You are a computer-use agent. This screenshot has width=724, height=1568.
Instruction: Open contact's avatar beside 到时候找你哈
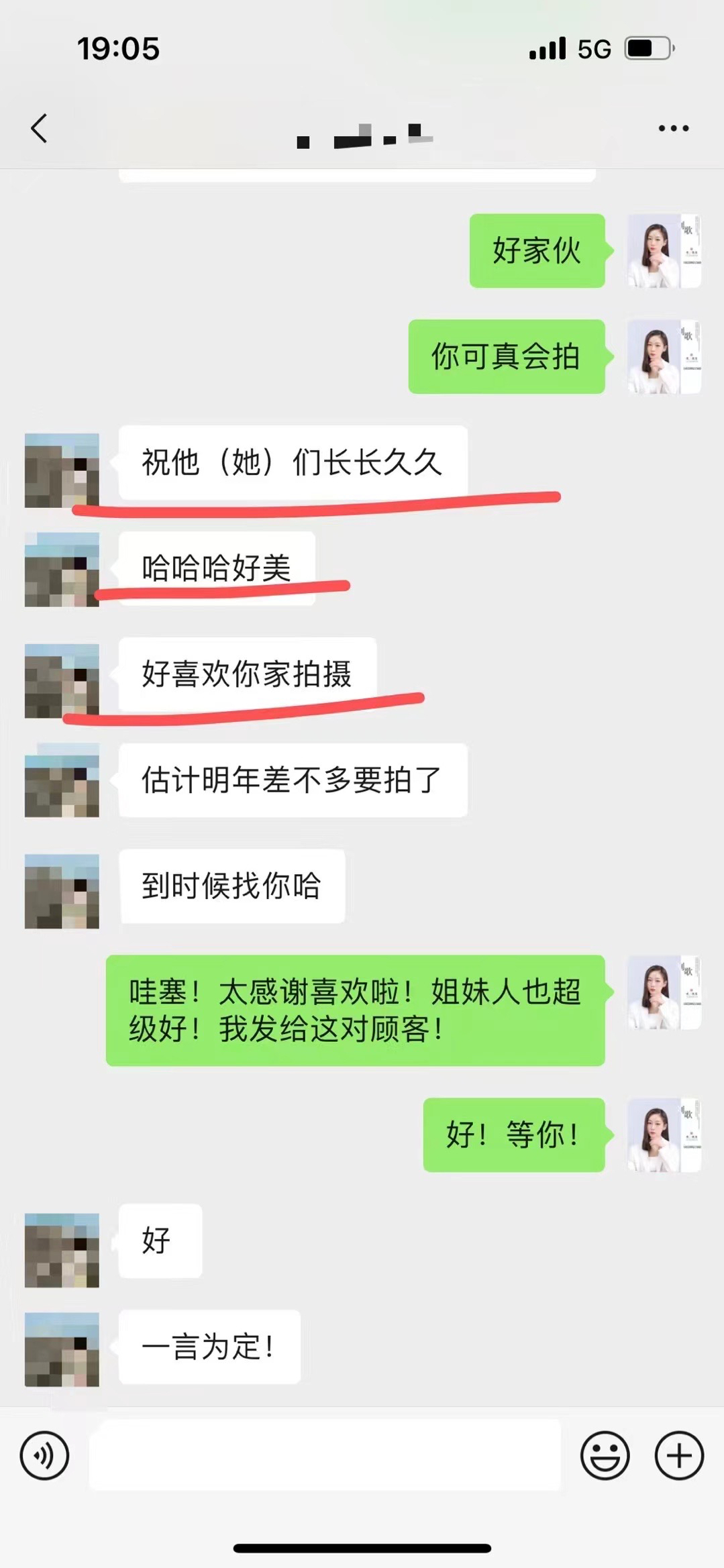click(x=62, y=891)
